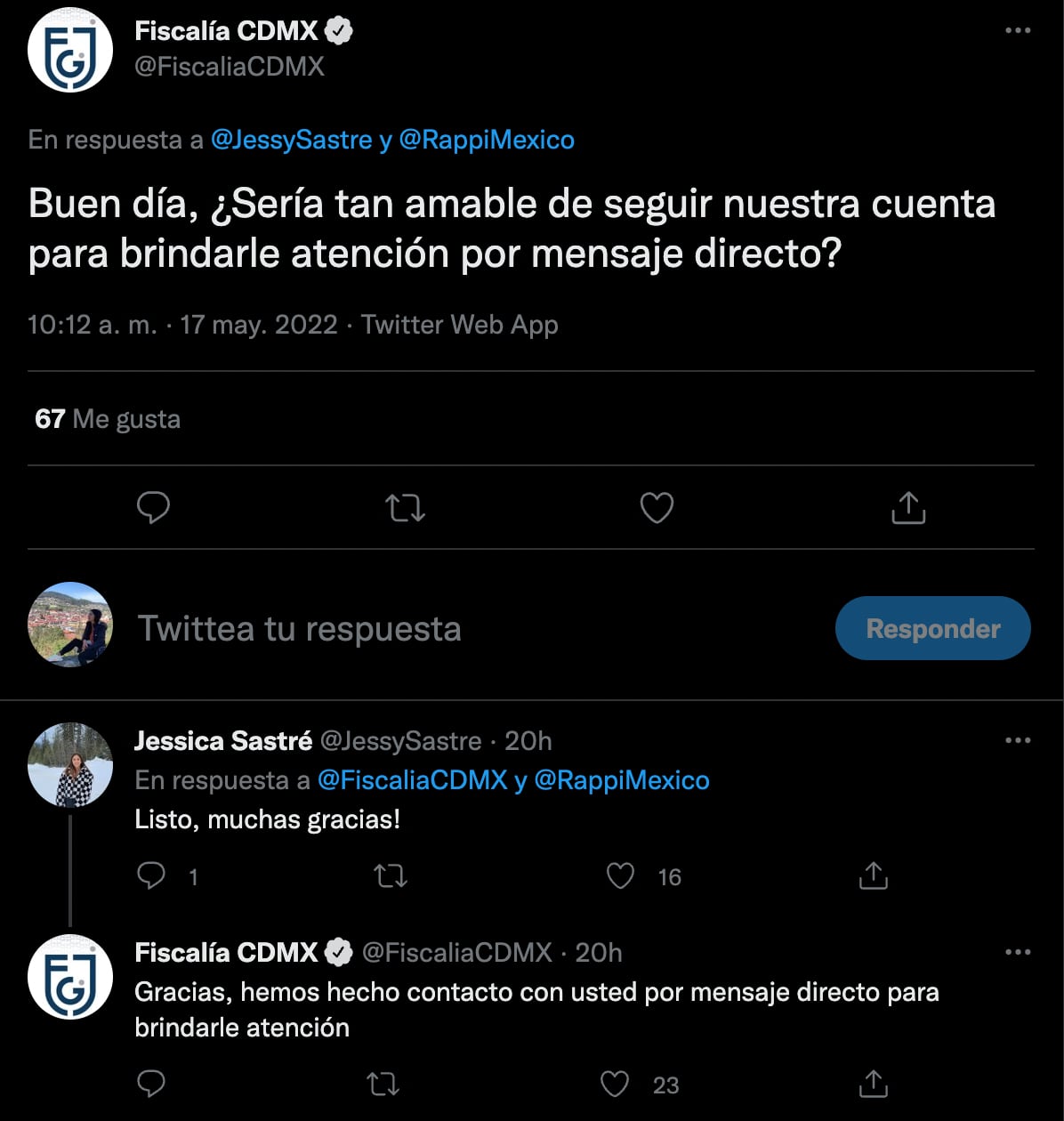
Task: Retweet Jessica Sastré's Listo, muchas gracias tweet
Action: pos(391,876)
